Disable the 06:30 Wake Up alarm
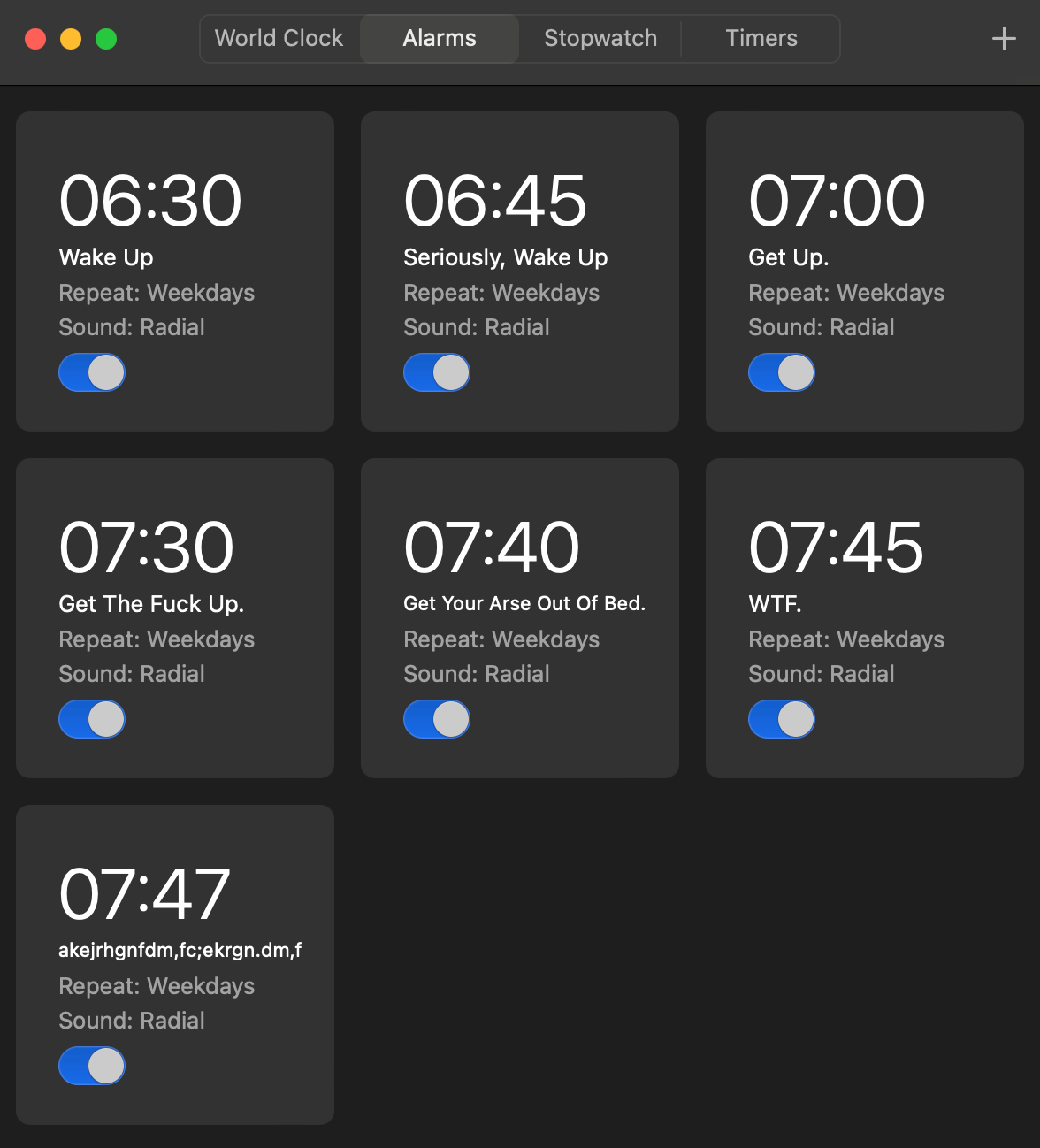This screenshot has height=1148, width=1040. tap(92, 372)
